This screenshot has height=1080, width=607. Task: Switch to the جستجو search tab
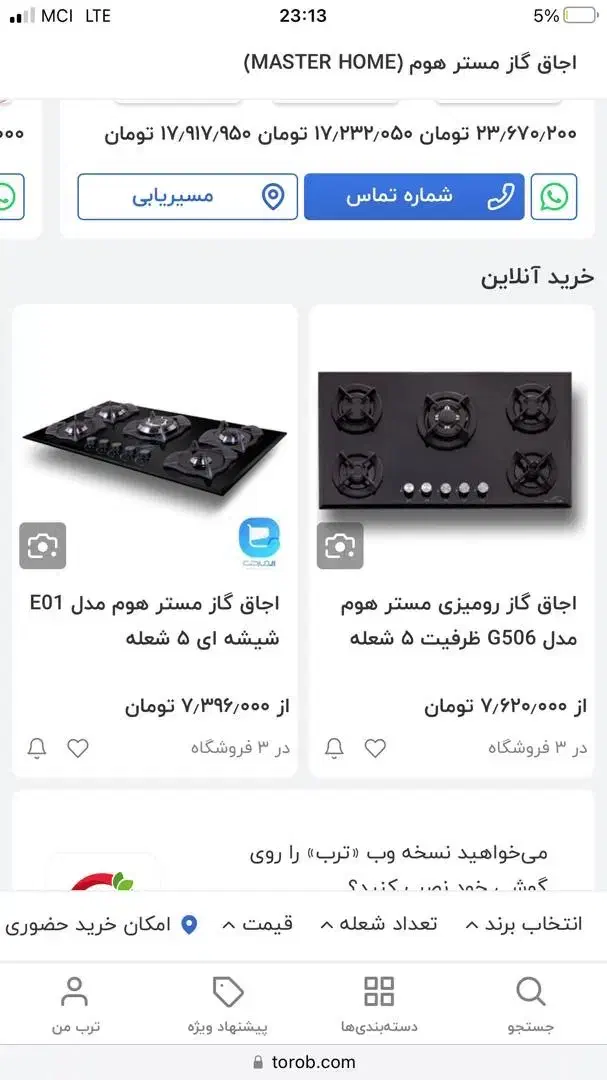point(530,1005)
